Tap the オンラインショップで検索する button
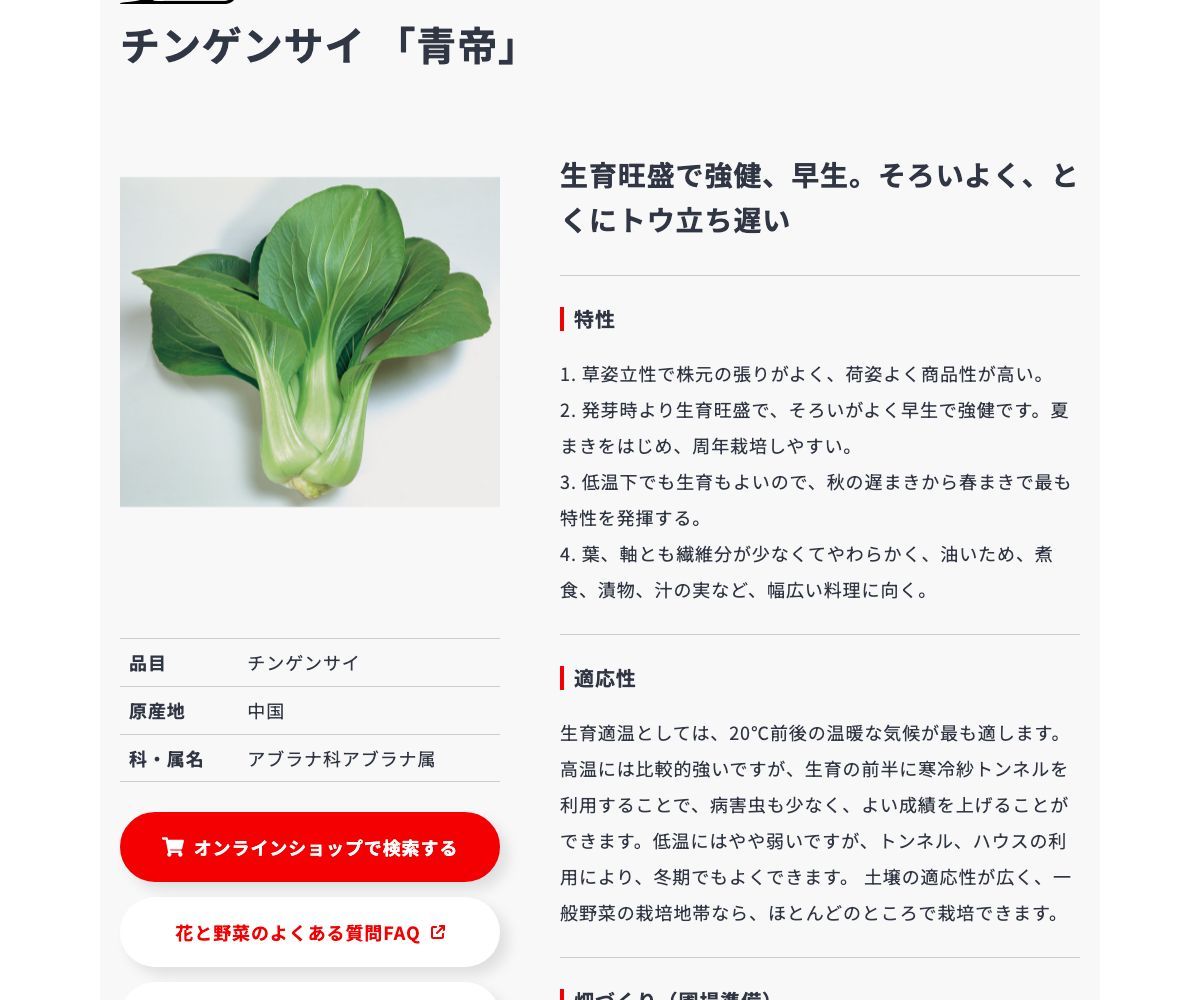The width and height of the screenshot is (1200, 1000). pos(310,847)
